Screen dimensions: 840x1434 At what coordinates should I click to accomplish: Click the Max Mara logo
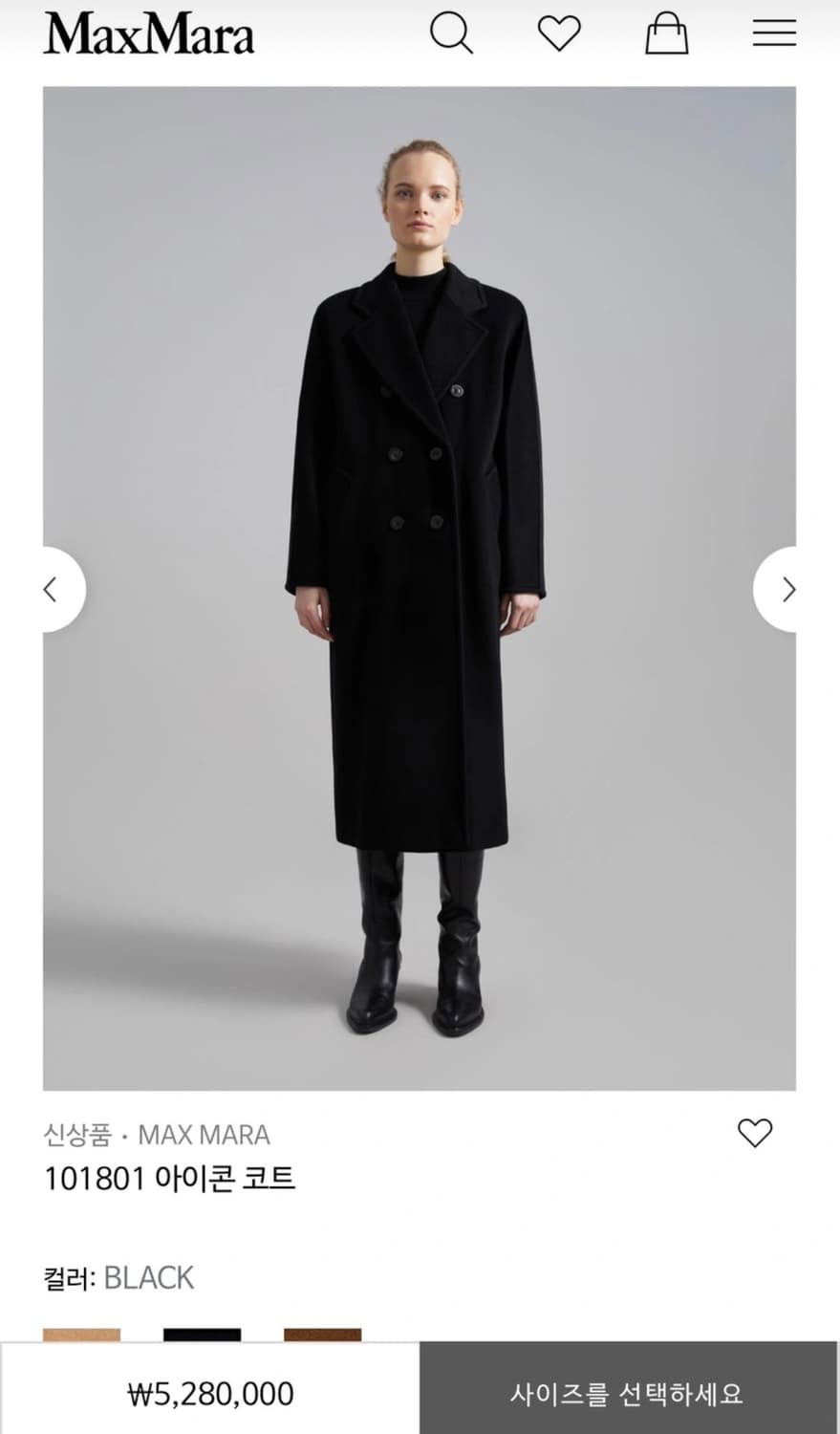[148, 33]
